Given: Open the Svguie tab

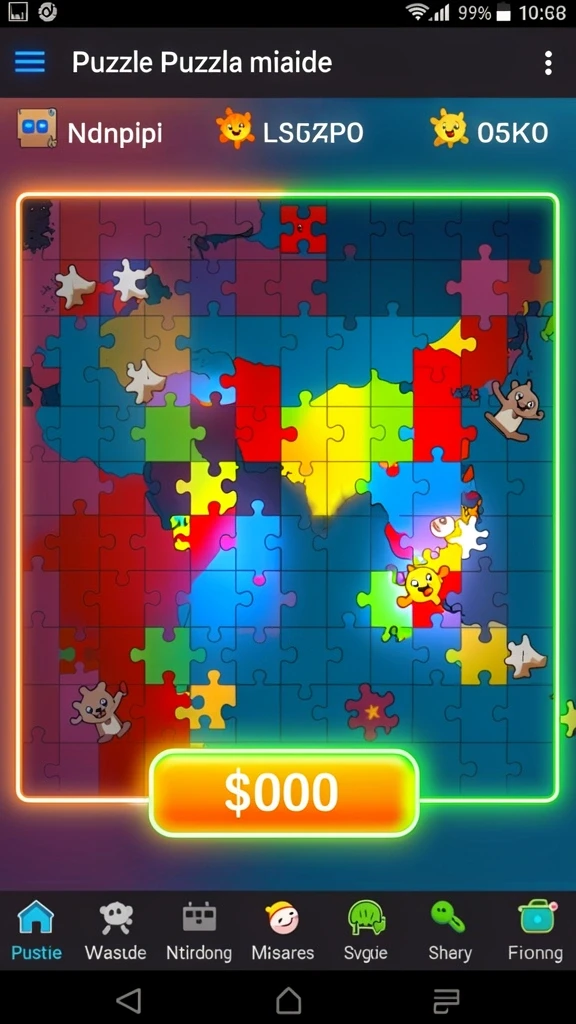Looking at the screenshot, I should (366, 930).
